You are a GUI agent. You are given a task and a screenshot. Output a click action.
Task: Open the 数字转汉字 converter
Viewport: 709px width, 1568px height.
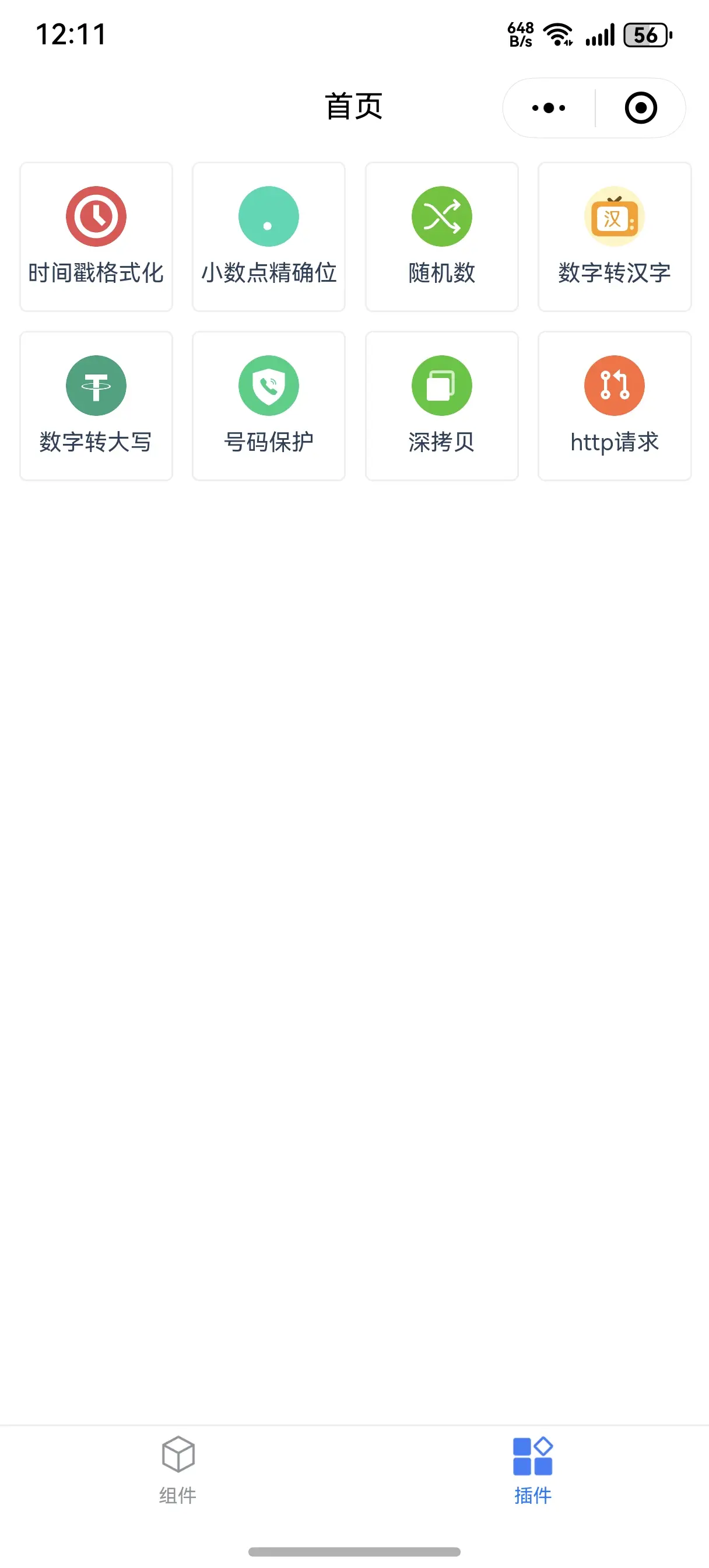(614, 237)
